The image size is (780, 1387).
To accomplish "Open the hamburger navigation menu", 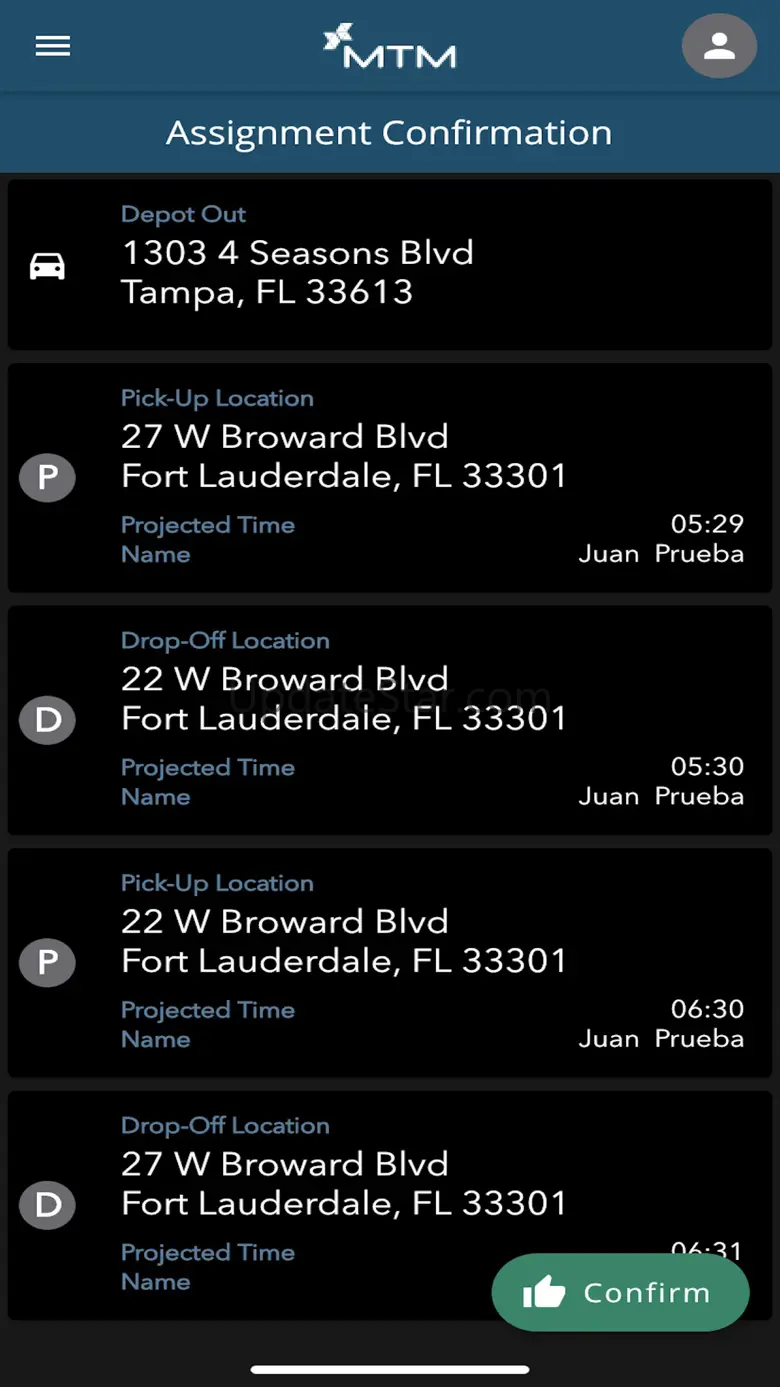I will (52, 46).
